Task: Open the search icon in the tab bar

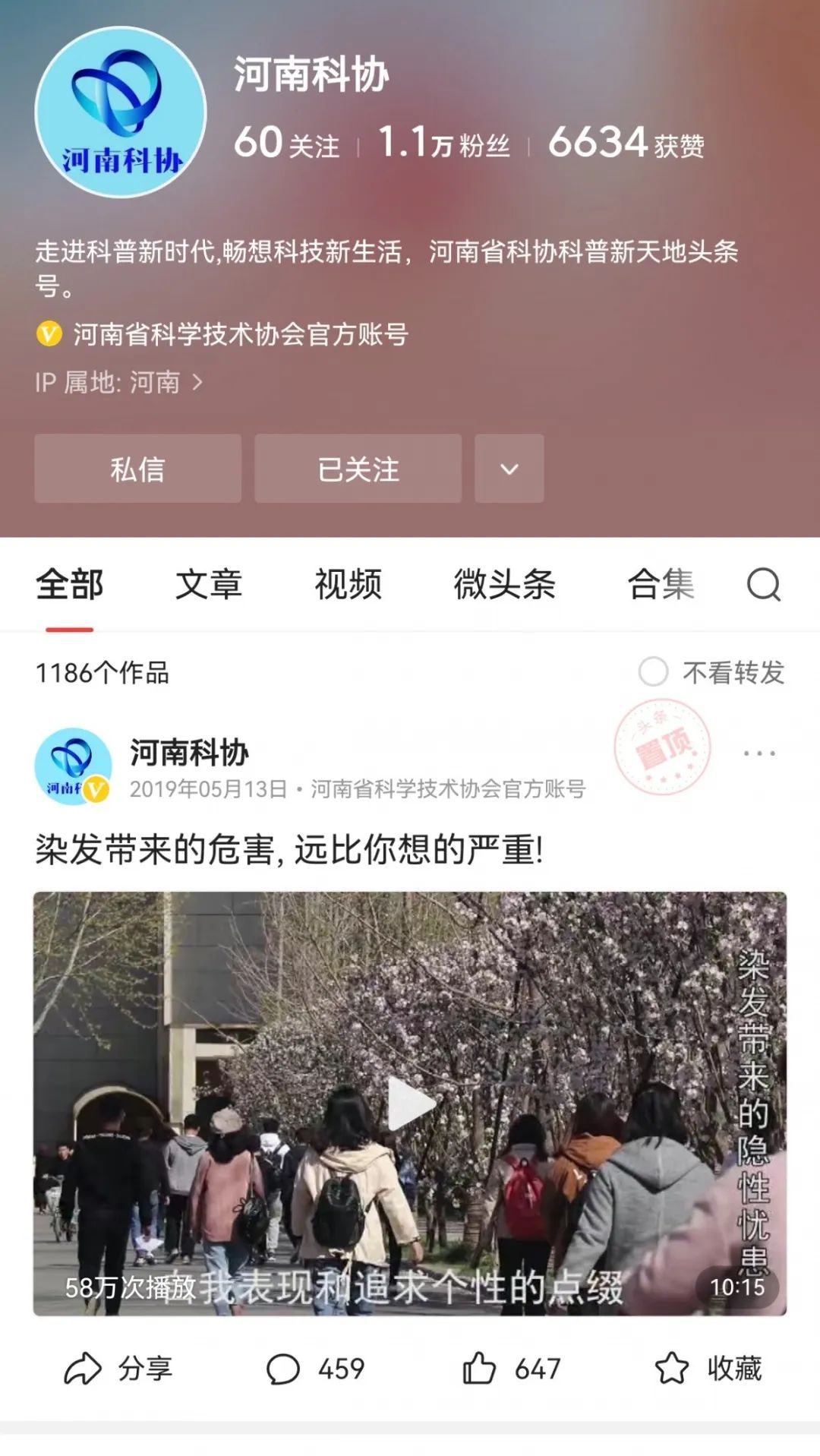Action: click(763, 584)
